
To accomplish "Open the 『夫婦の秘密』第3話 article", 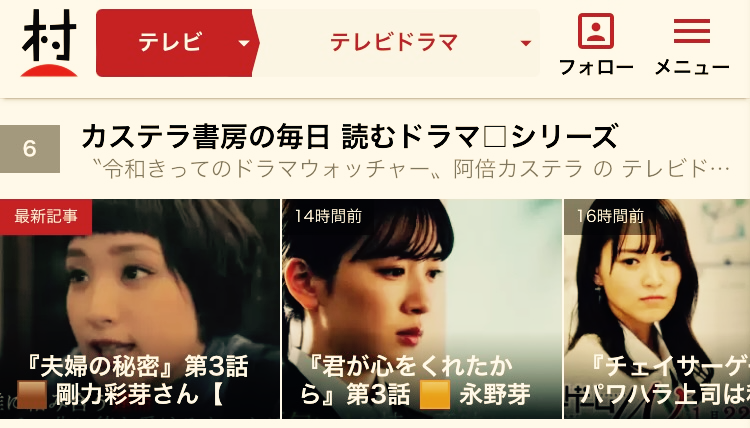I will pos(139,310).
